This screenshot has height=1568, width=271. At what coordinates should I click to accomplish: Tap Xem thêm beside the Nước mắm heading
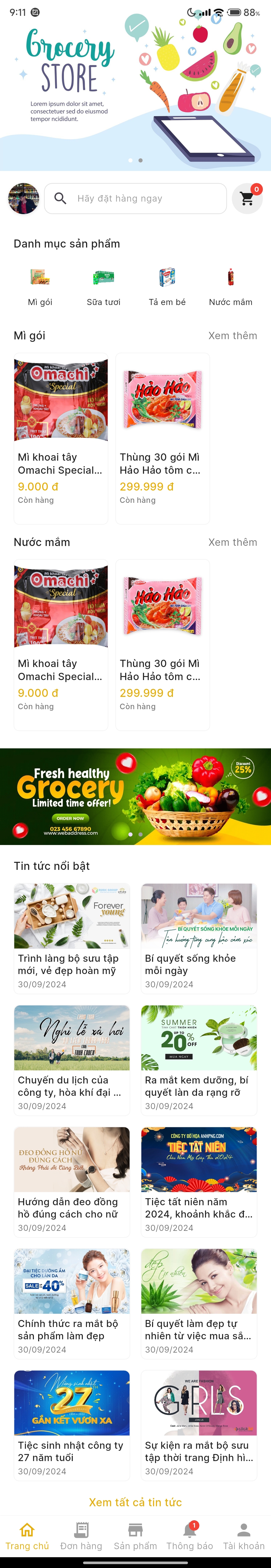pos(233,542)
